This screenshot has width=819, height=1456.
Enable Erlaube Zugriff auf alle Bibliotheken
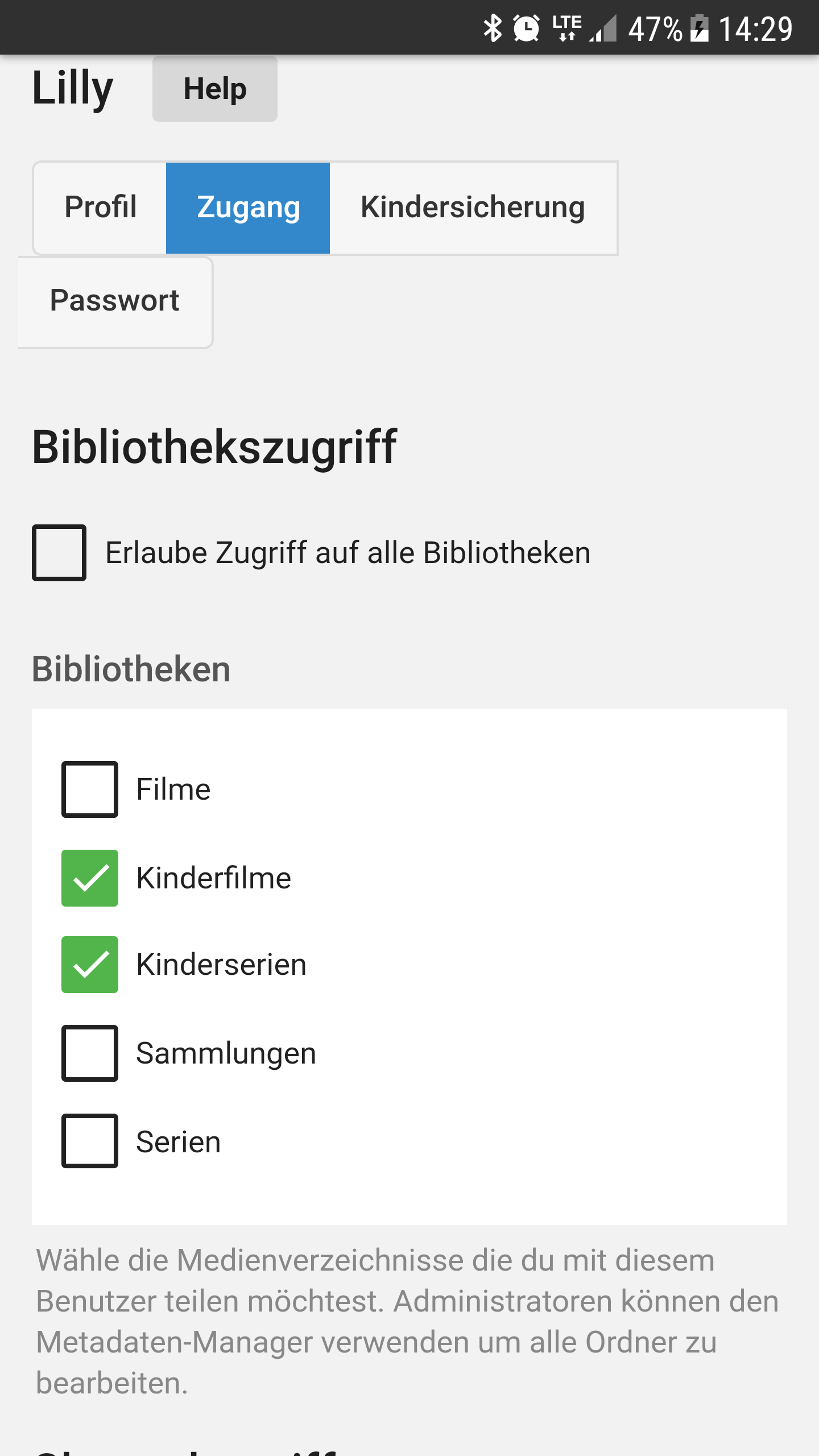59,553
